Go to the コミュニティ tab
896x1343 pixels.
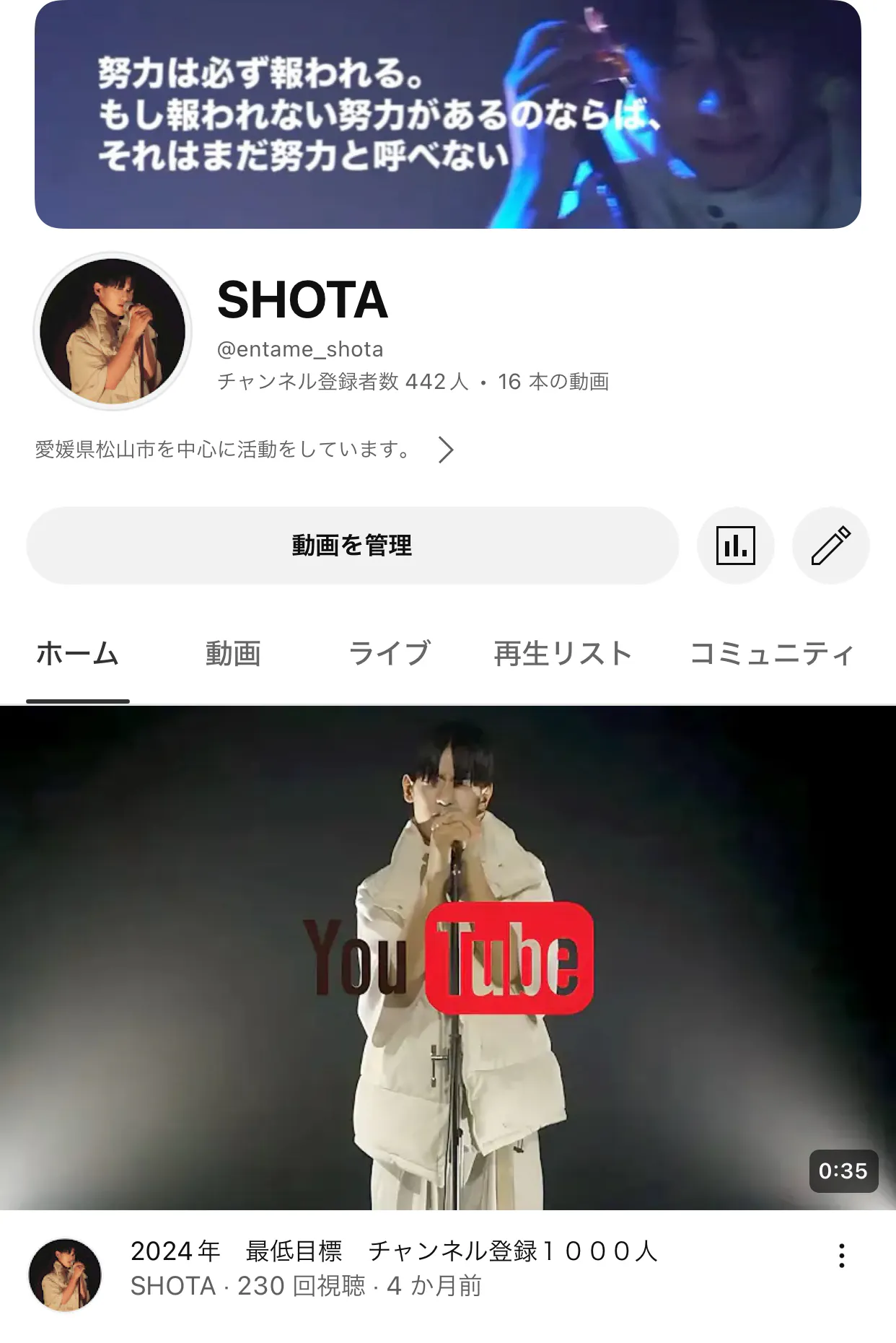(x=772, y=654)
